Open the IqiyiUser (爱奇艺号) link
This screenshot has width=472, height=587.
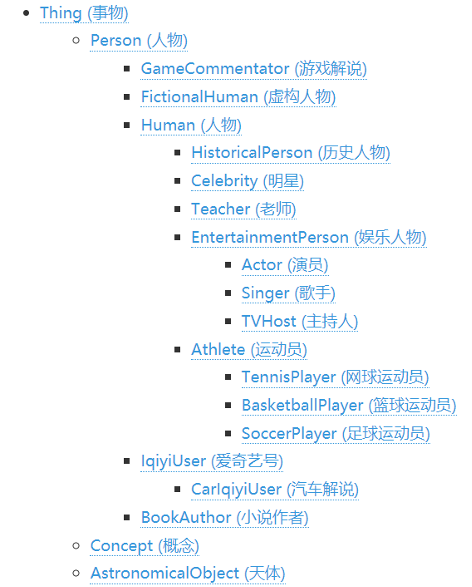click(x=212, y=462)
